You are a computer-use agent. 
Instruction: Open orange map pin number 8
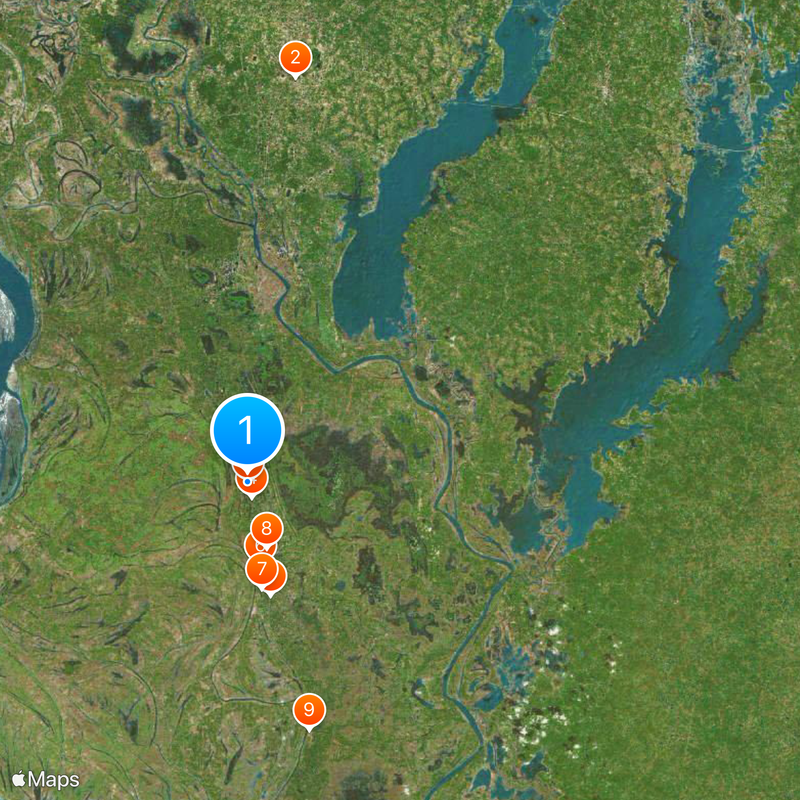pyautogui.click(x=266, y=526)
